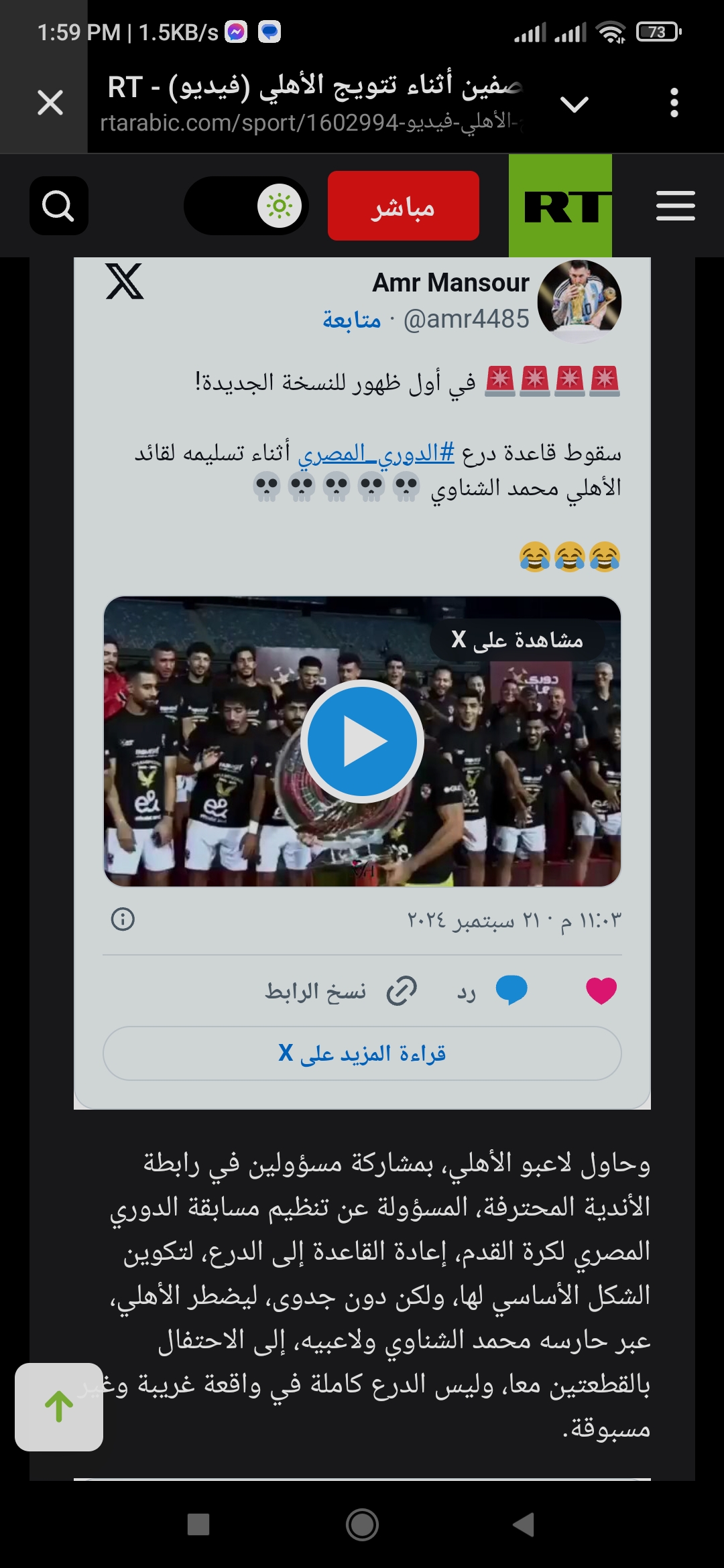
Task: Open the tweet info icon
Action: click(x=123, y=919)
